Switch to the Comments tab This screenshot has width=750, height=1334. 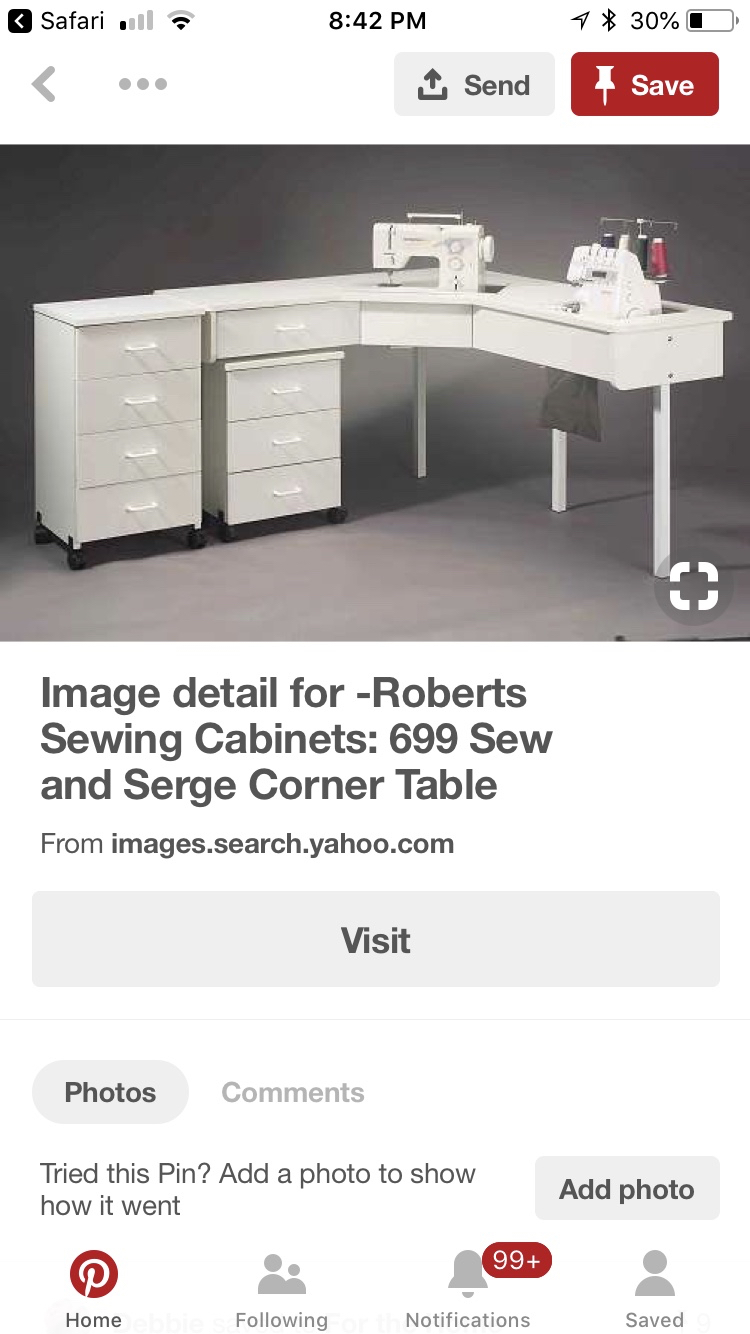pyautogui.click(x=293, y=1092)
